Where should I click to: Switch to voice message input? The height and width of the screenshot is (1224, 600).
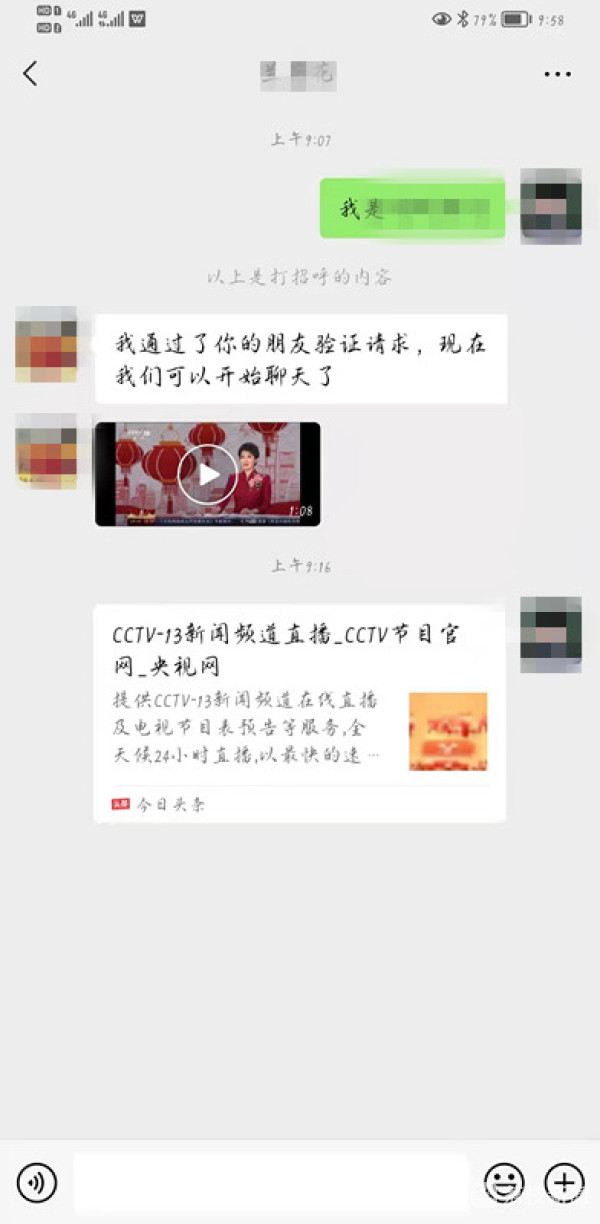click(37, 1183)
